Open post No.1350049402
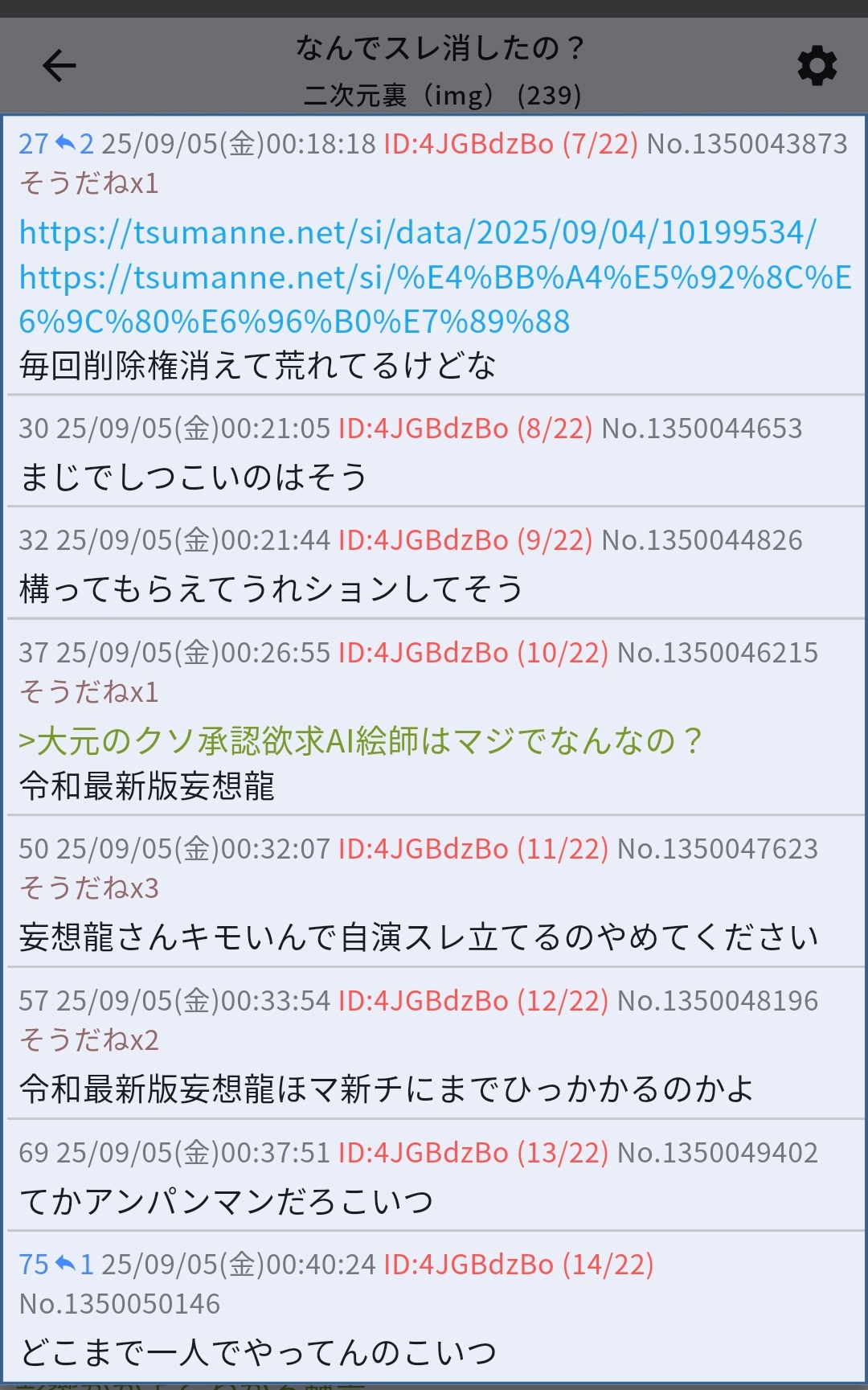868x1390 pixels. (x=717, y=1153)
